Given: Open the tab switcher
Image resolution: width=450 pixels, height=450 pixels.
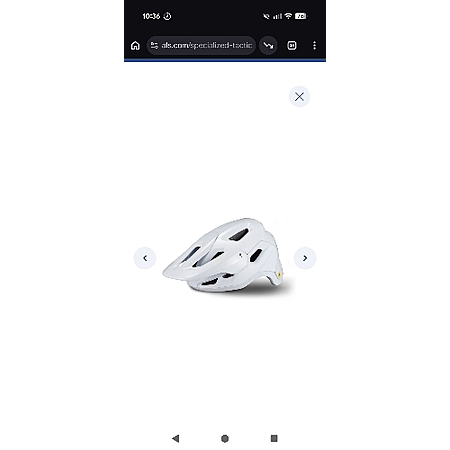Looking at the screenshot, I should click(x=292, y=45).
